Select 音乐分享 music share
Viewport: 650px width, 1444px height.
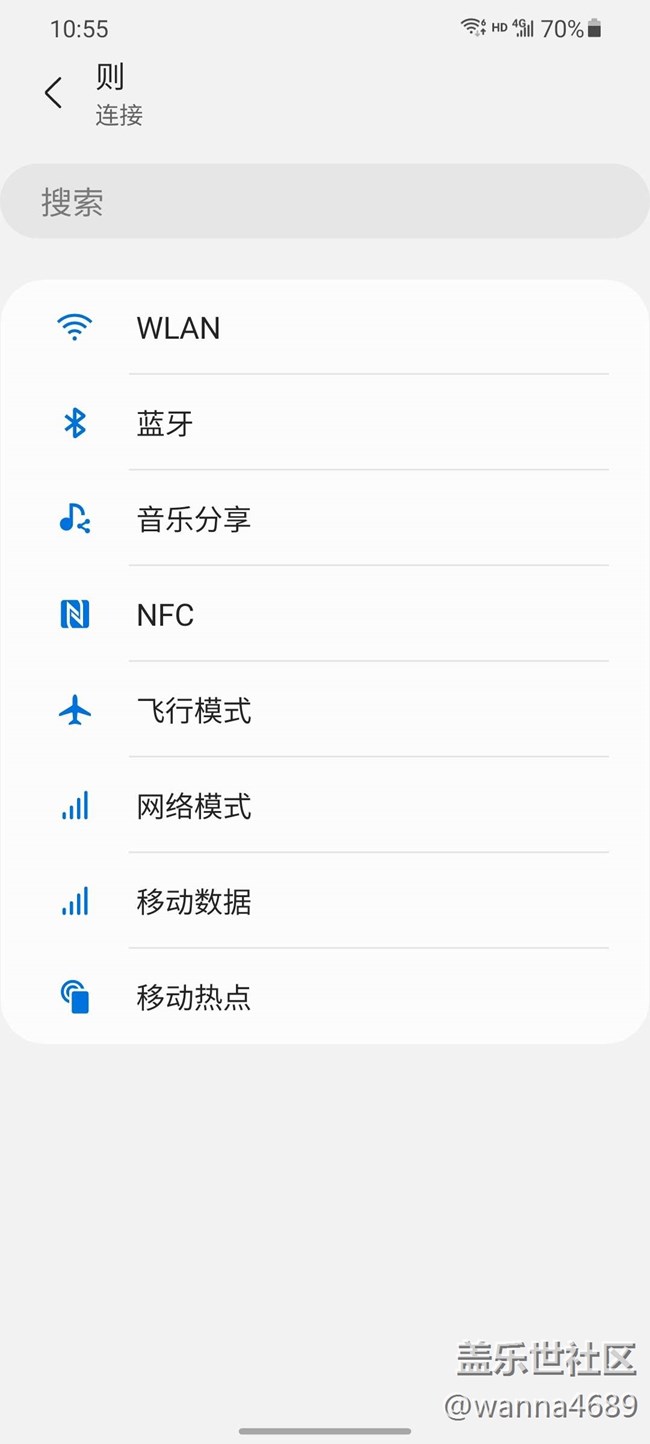coord(324,519)
